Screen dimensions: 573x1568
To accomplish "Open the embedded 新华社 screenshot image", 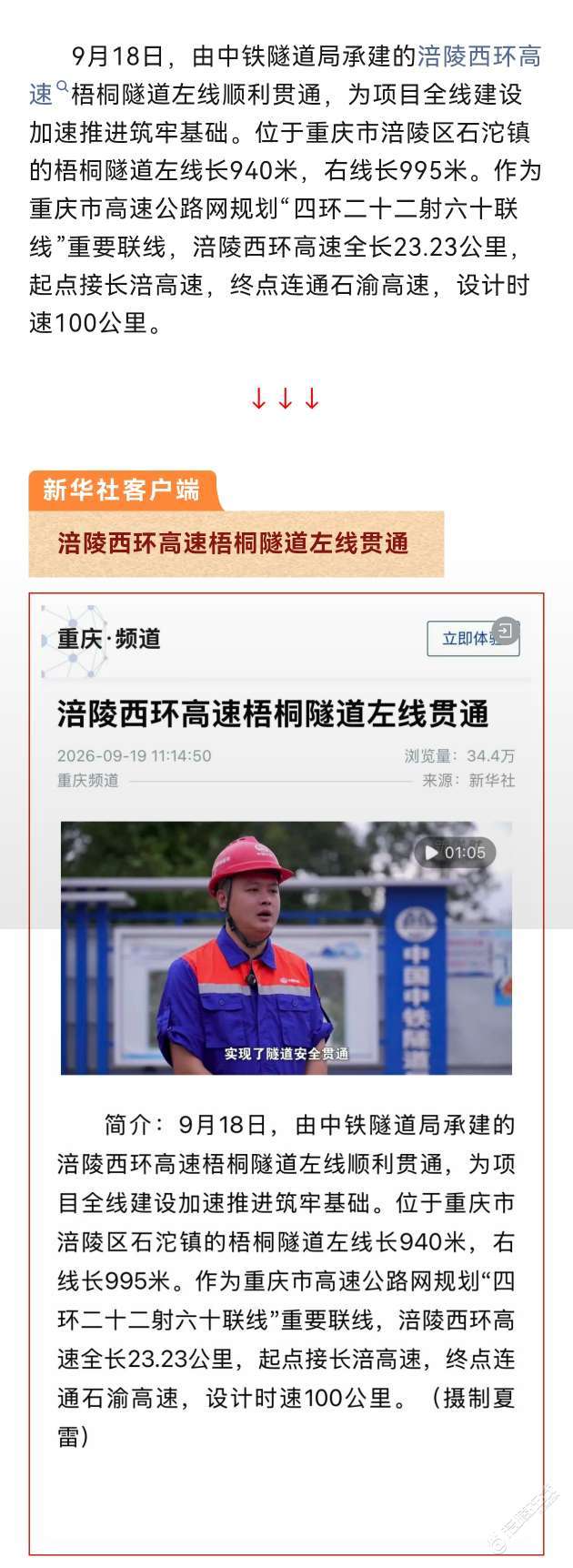I will coord(286,1074).
